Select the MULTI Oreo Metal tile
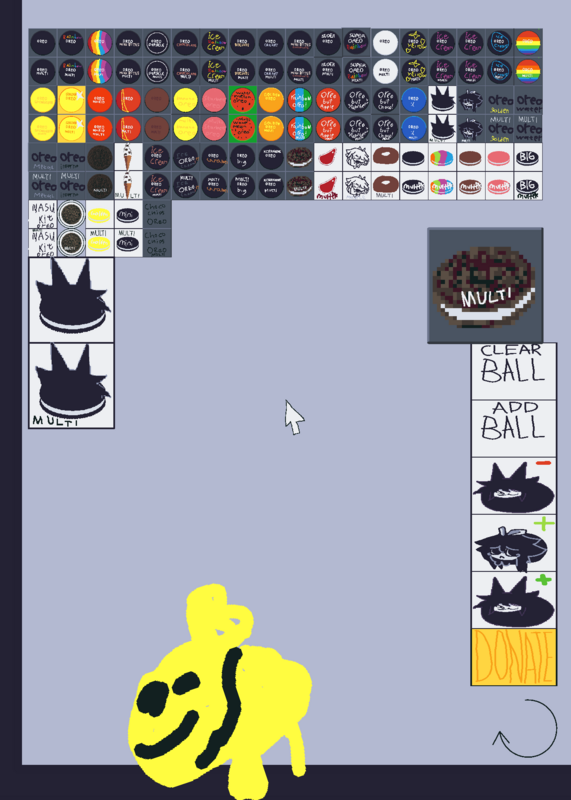This screenshot has height=800, width=571. [43, 186]
